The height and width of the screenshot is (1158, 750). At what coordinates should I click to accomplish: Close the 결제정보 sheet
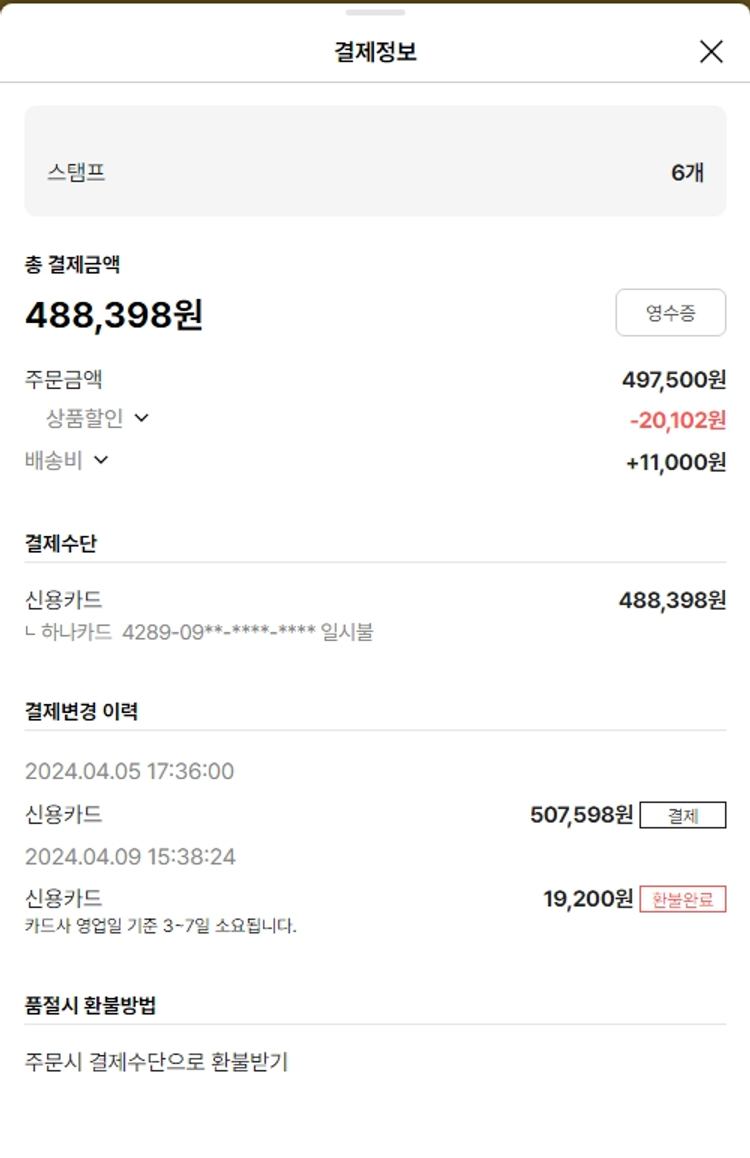[x=711, y=52]
